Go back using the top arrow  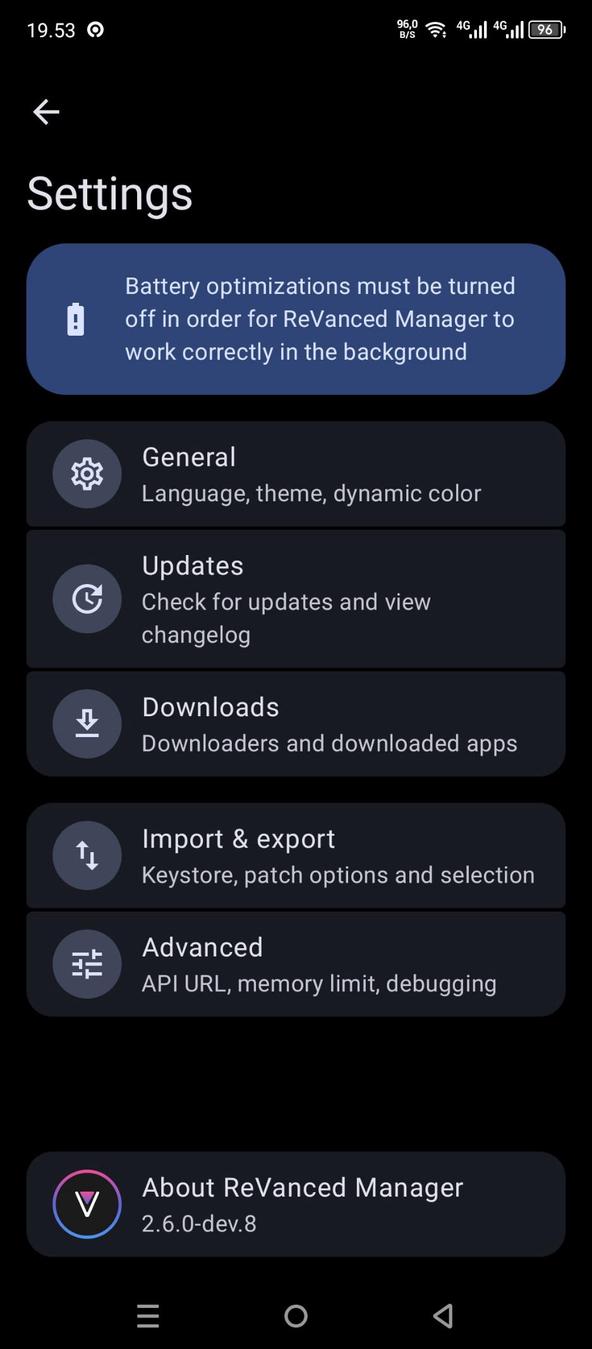click(46, 112)
